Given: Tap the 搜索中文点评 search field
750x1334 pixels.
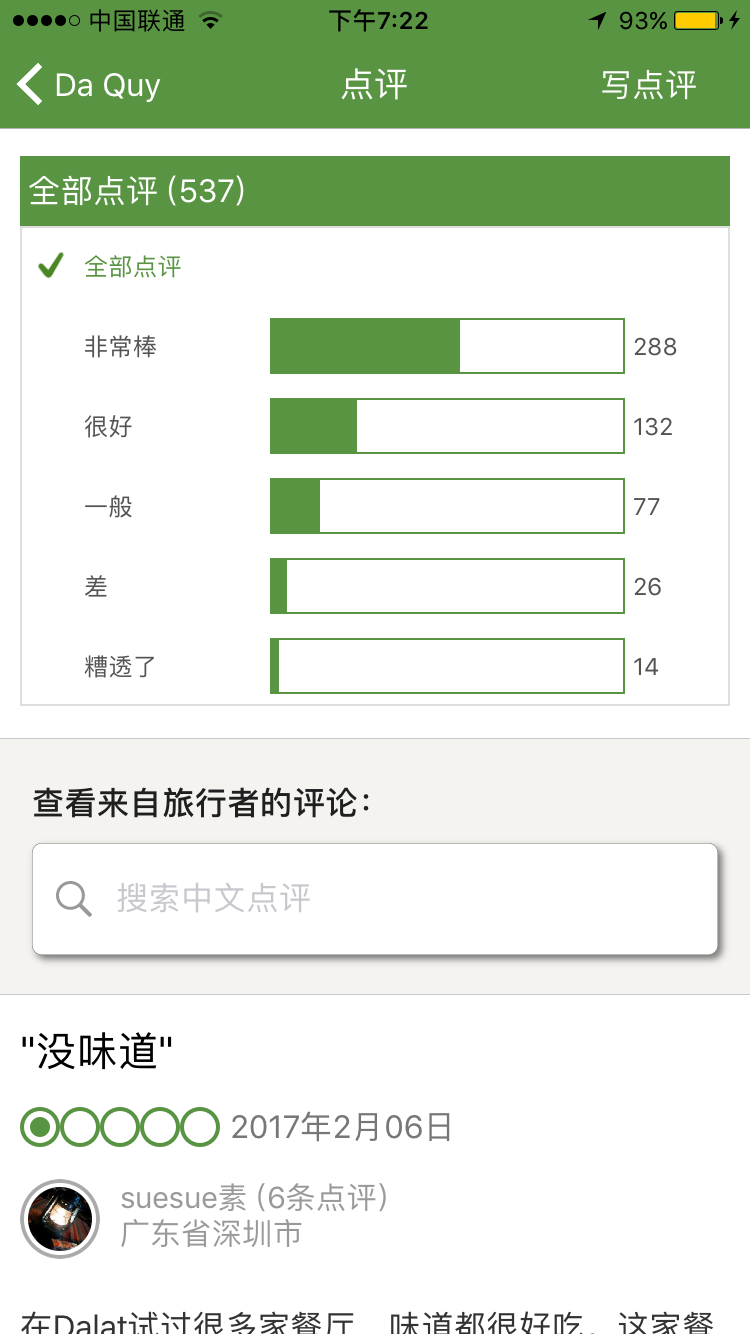Looking at the screenshot, I should click(x=375, y=899).
